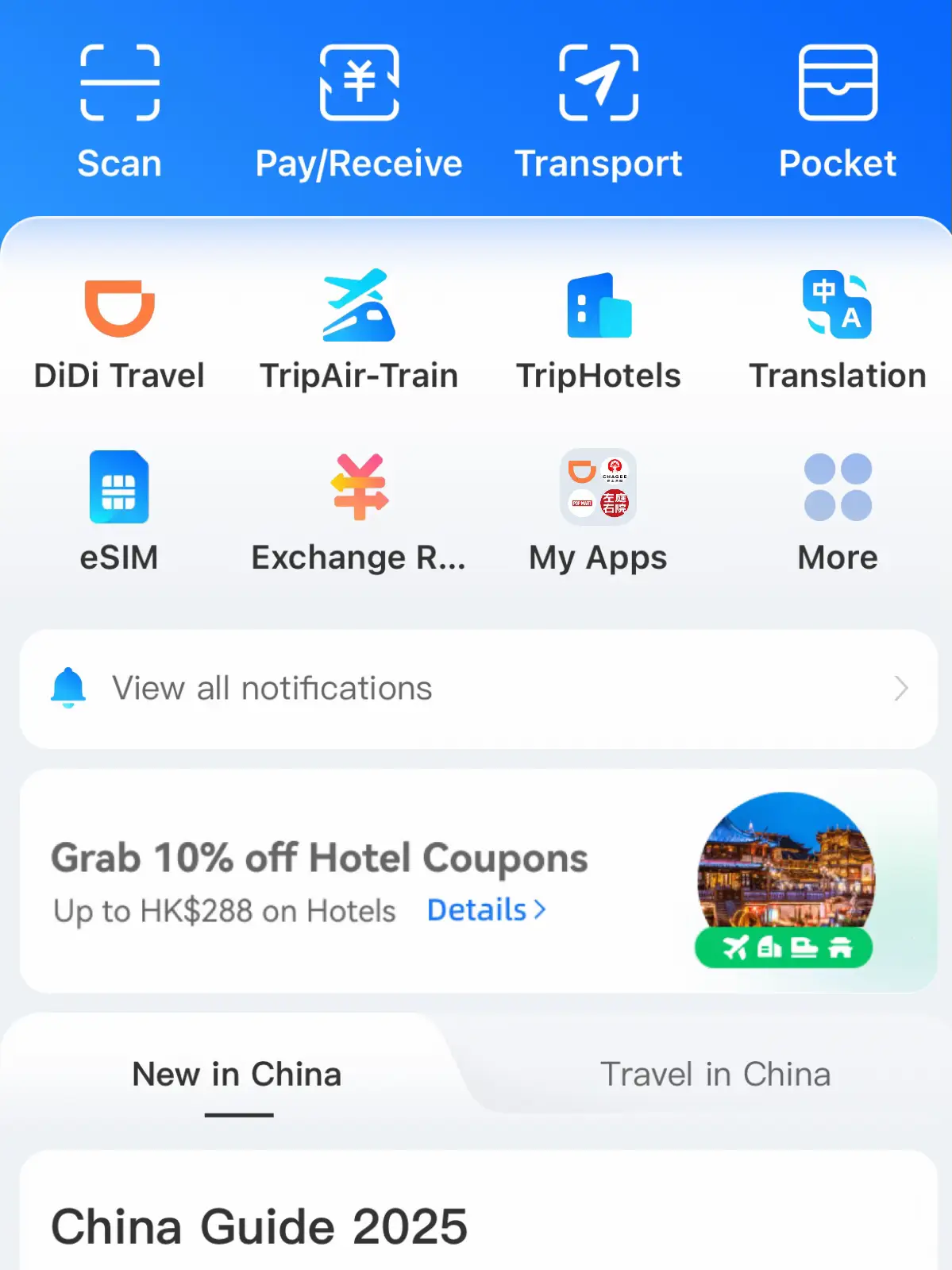Select New in China tab
This screenshot has width=952, height=1270.
point(237,1075)
